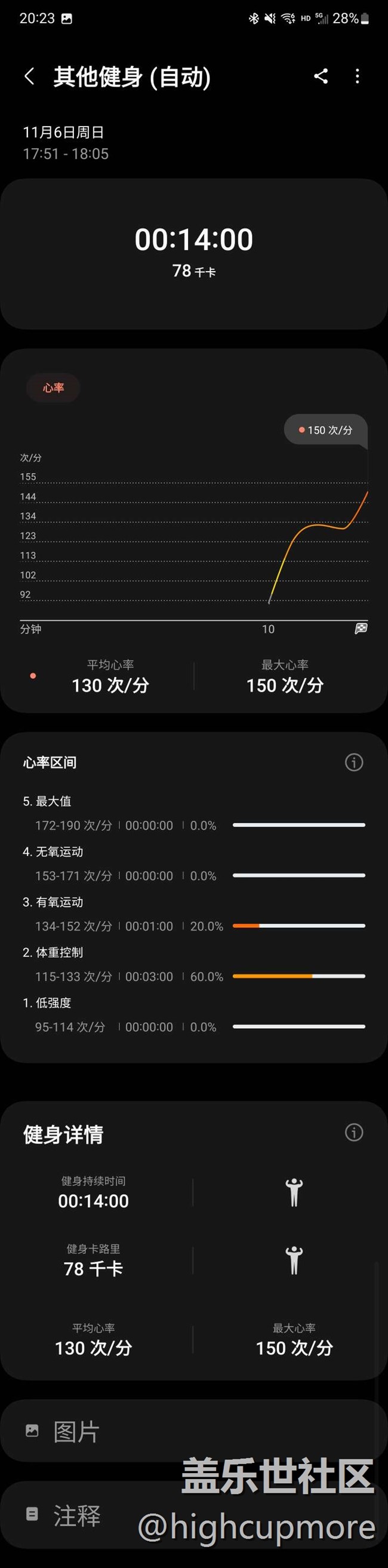Open the three-dot overflow menu

pyautogui.click(x=357, y=76)
